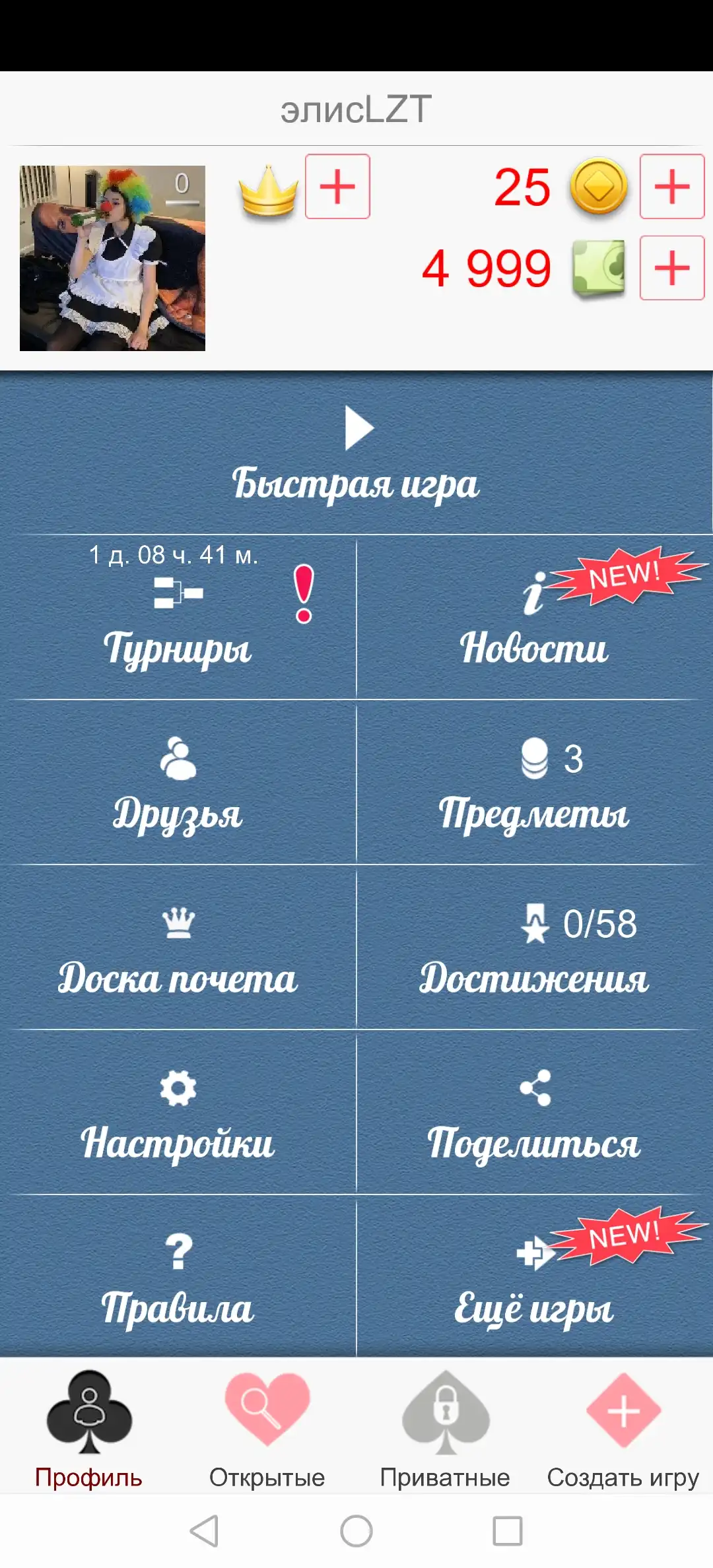This screenshot has width=713, height=1568.
Task: Open Достижения
Action: 535,948
